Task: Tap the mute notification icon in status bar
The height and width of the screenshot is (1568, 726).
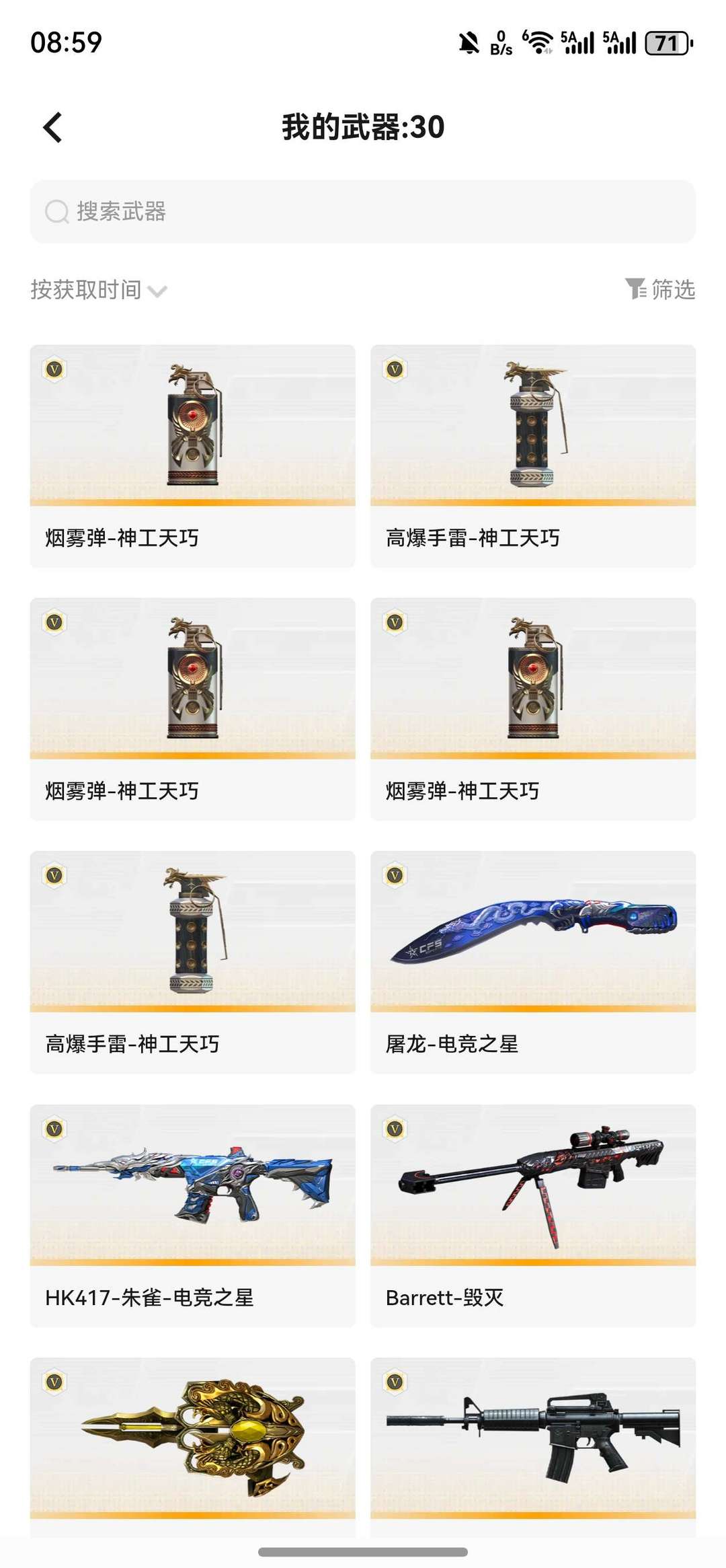Action: 469,44
